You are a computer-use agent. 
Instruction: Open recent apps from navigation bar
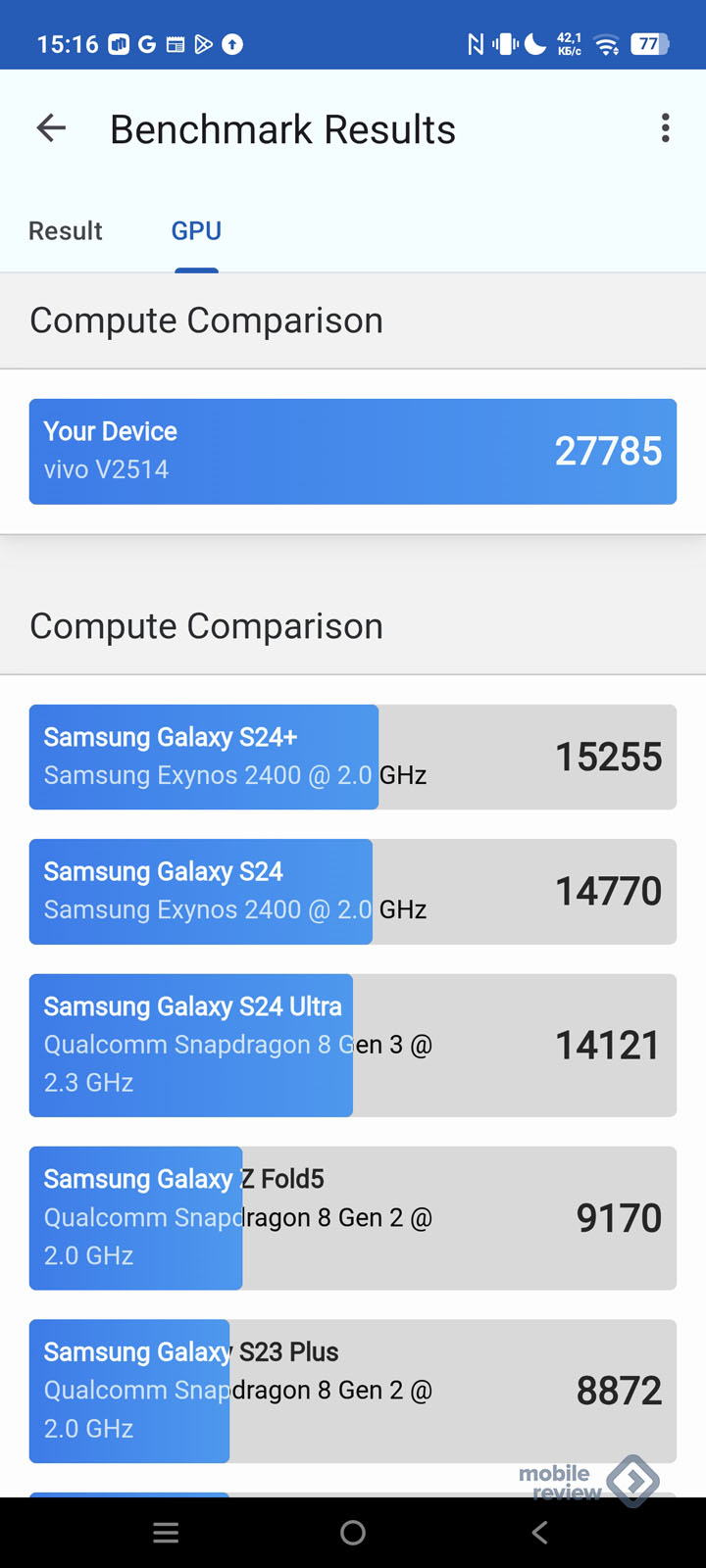[x=166, y=1533]
